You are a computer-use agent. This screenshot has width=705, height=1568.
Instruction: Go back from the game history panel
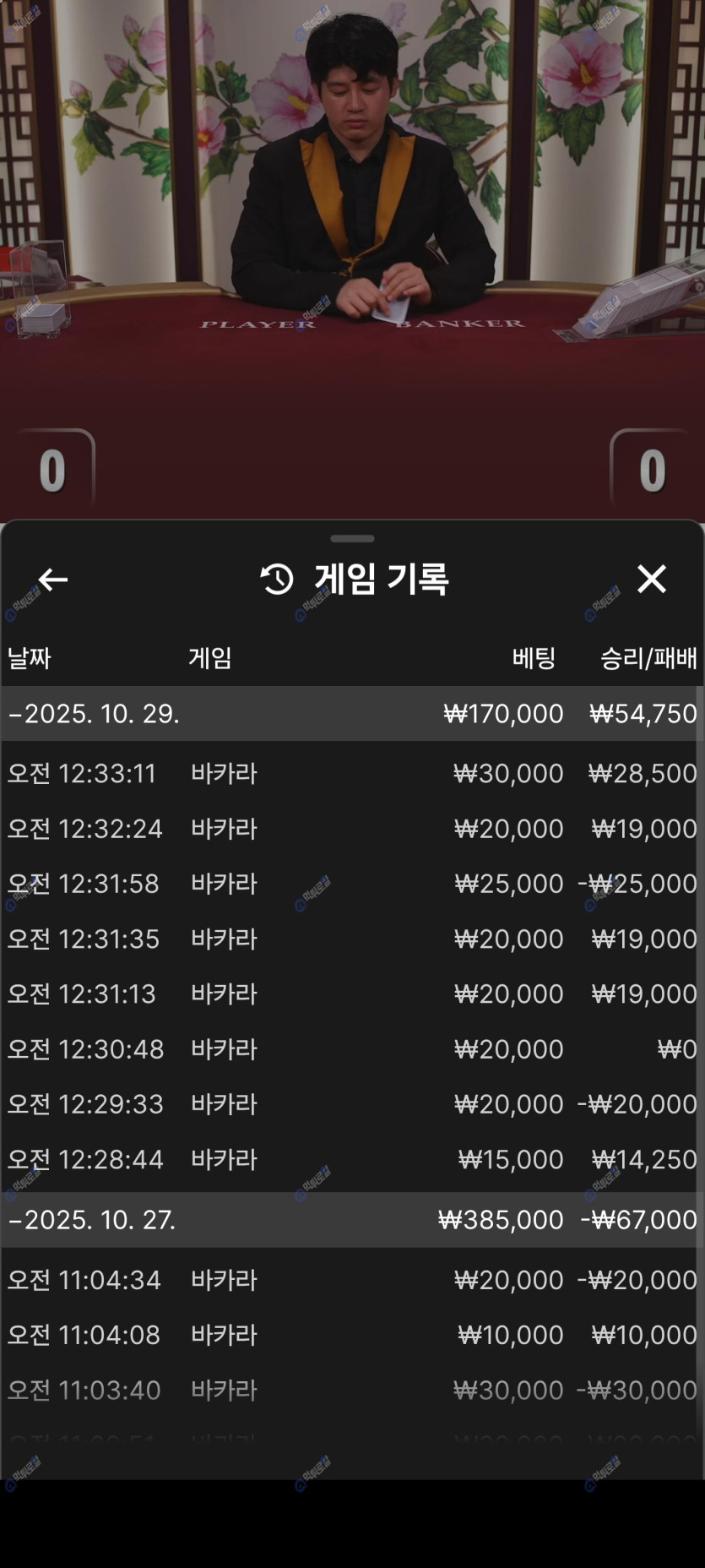53,580
